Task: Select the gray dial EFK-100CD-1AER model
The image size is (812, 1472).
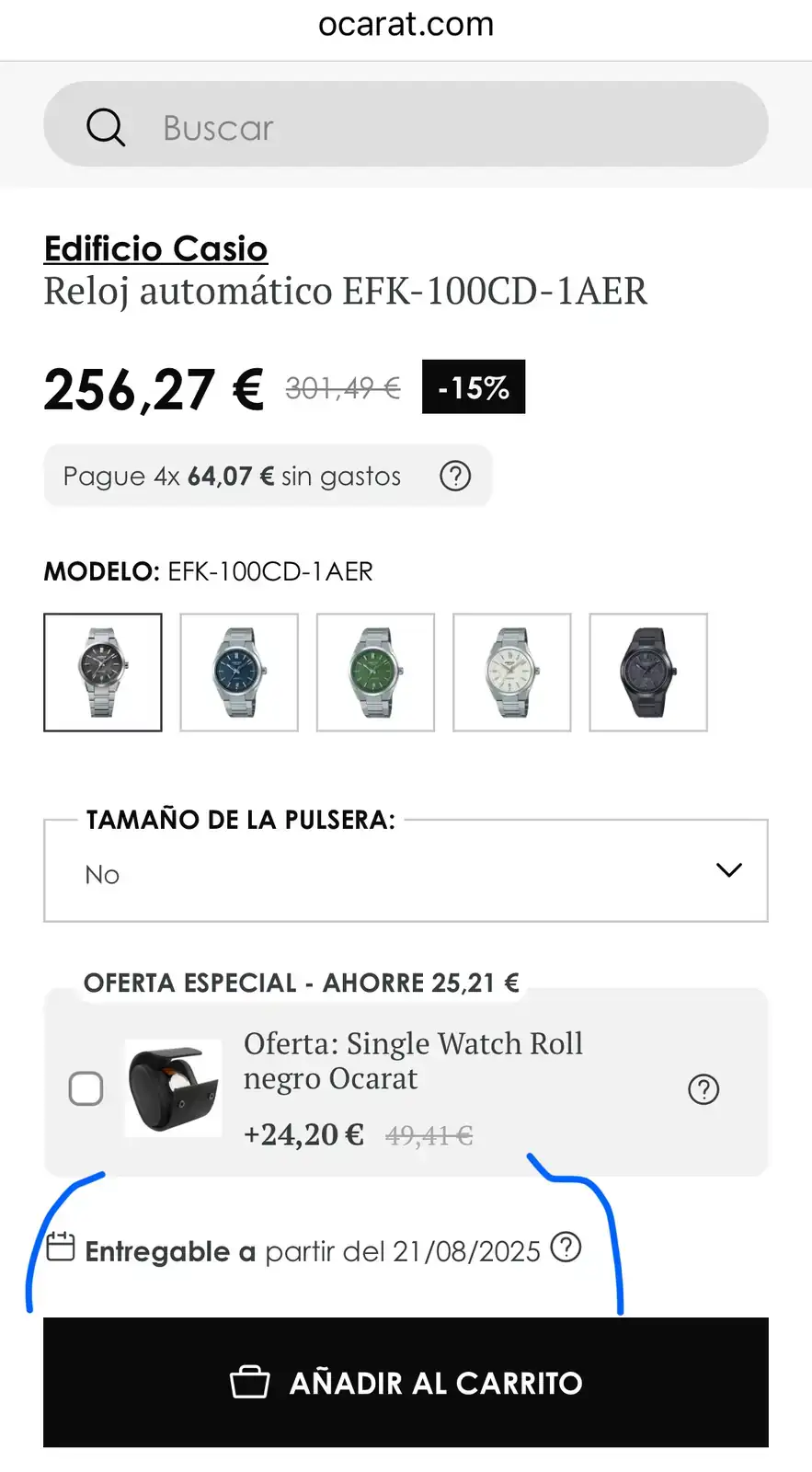Action: [x=103, y=673]
